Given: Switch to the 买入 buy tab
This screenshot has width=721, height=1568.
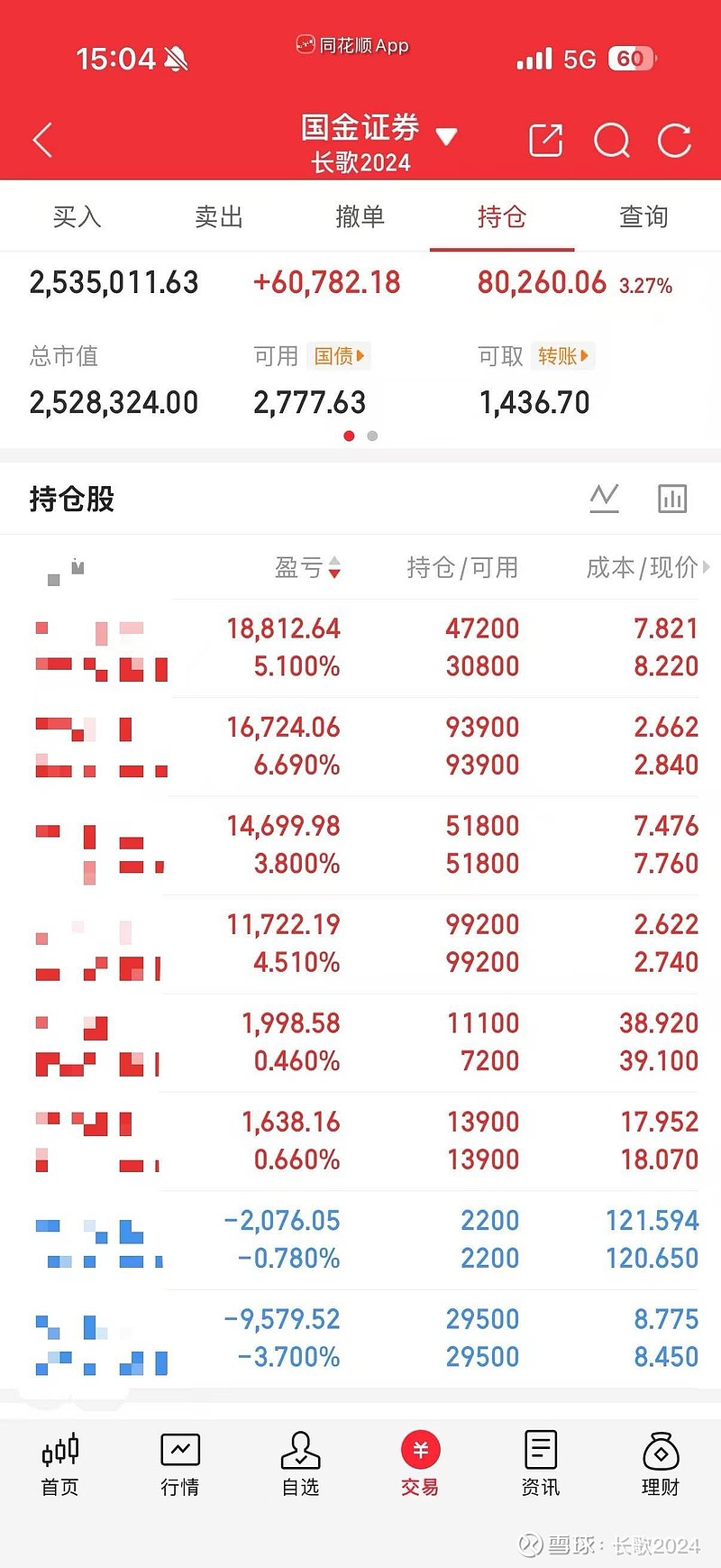Looking at the screenshot, I should (77, 216).
